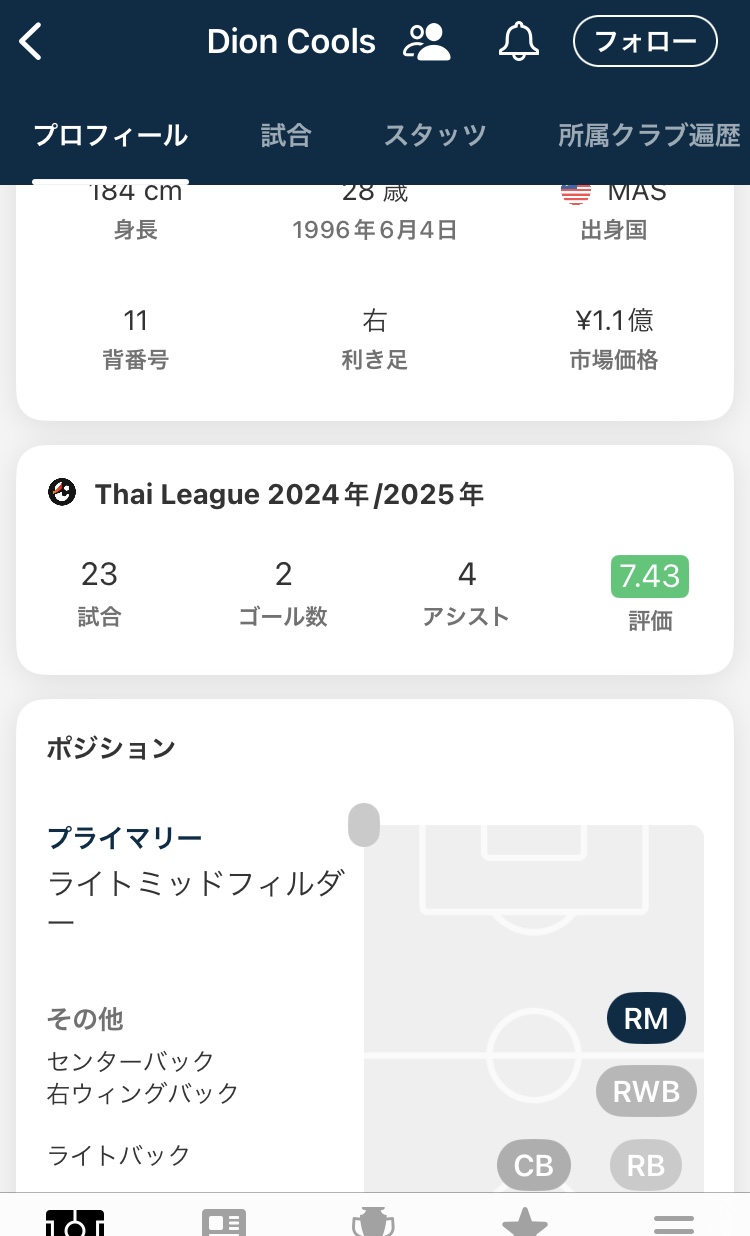Open the people icon next to Dion Cools
750x1236 pixels.
427,42
